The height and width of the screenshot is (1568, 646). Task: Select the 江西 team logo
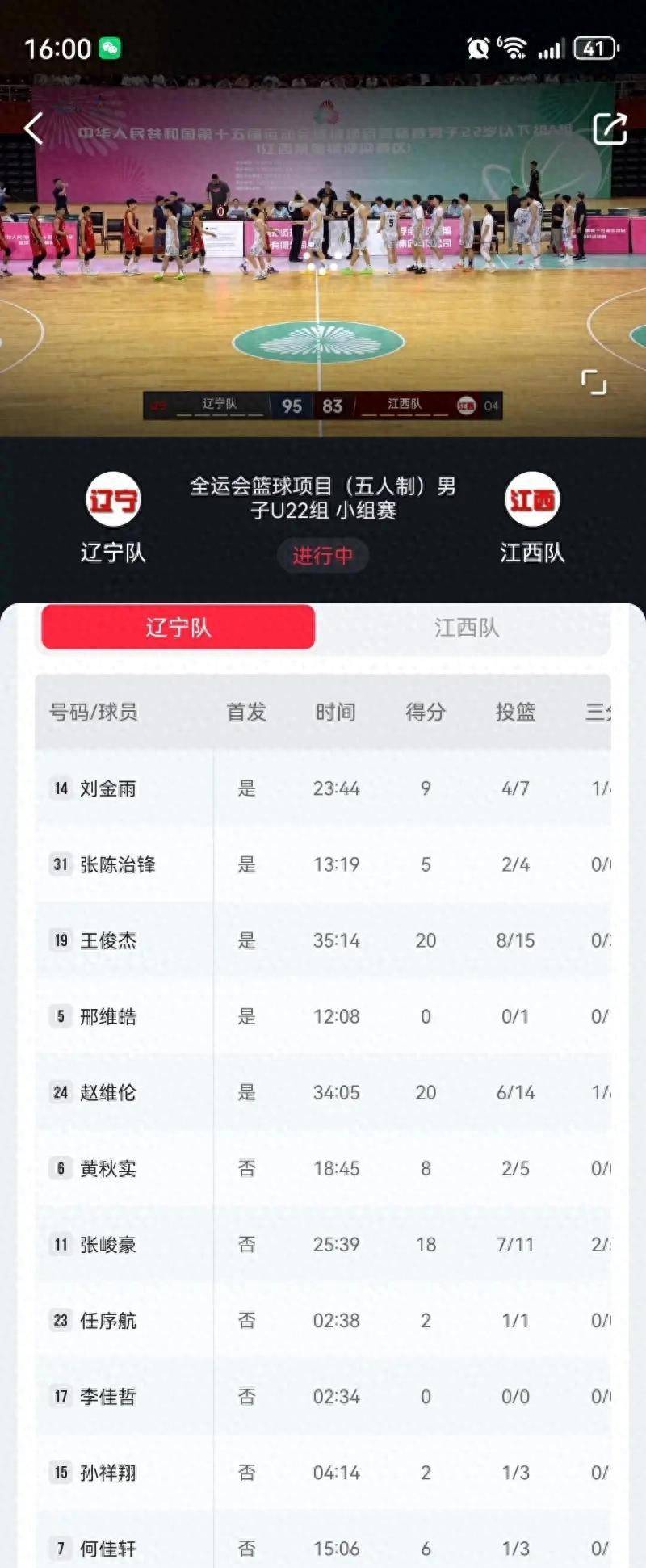click(x=532, y=499)
